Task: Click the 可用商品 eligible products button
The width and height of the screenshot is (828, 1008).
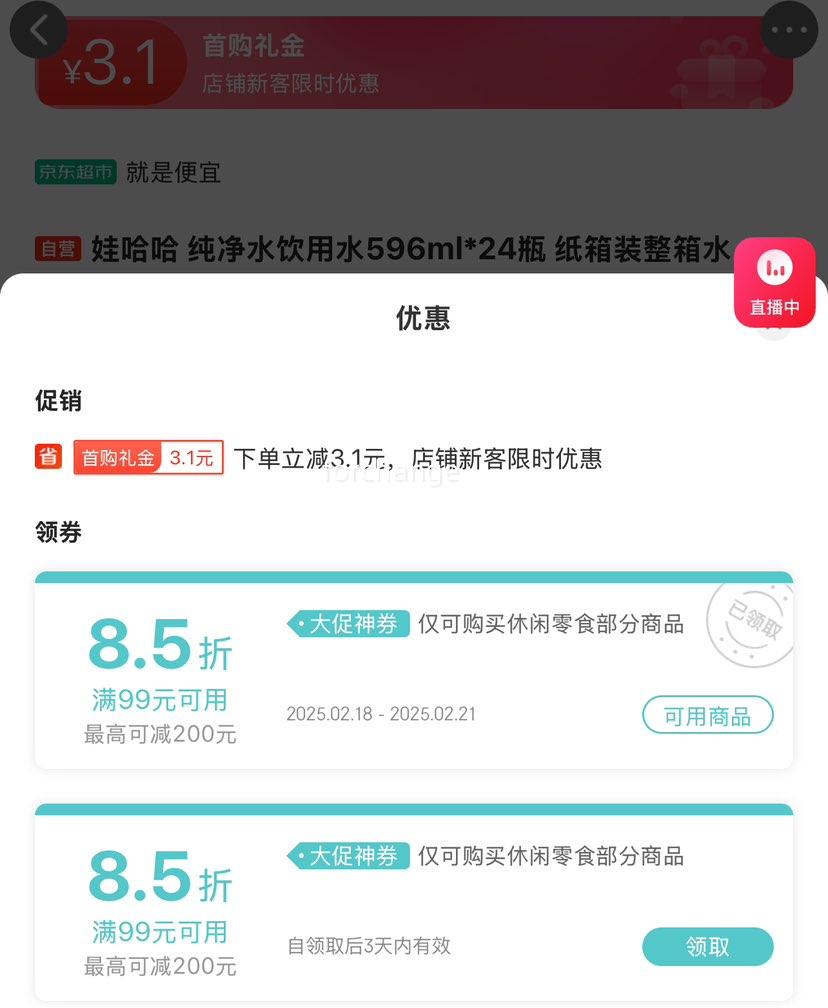Action: (x=708, y=715)
